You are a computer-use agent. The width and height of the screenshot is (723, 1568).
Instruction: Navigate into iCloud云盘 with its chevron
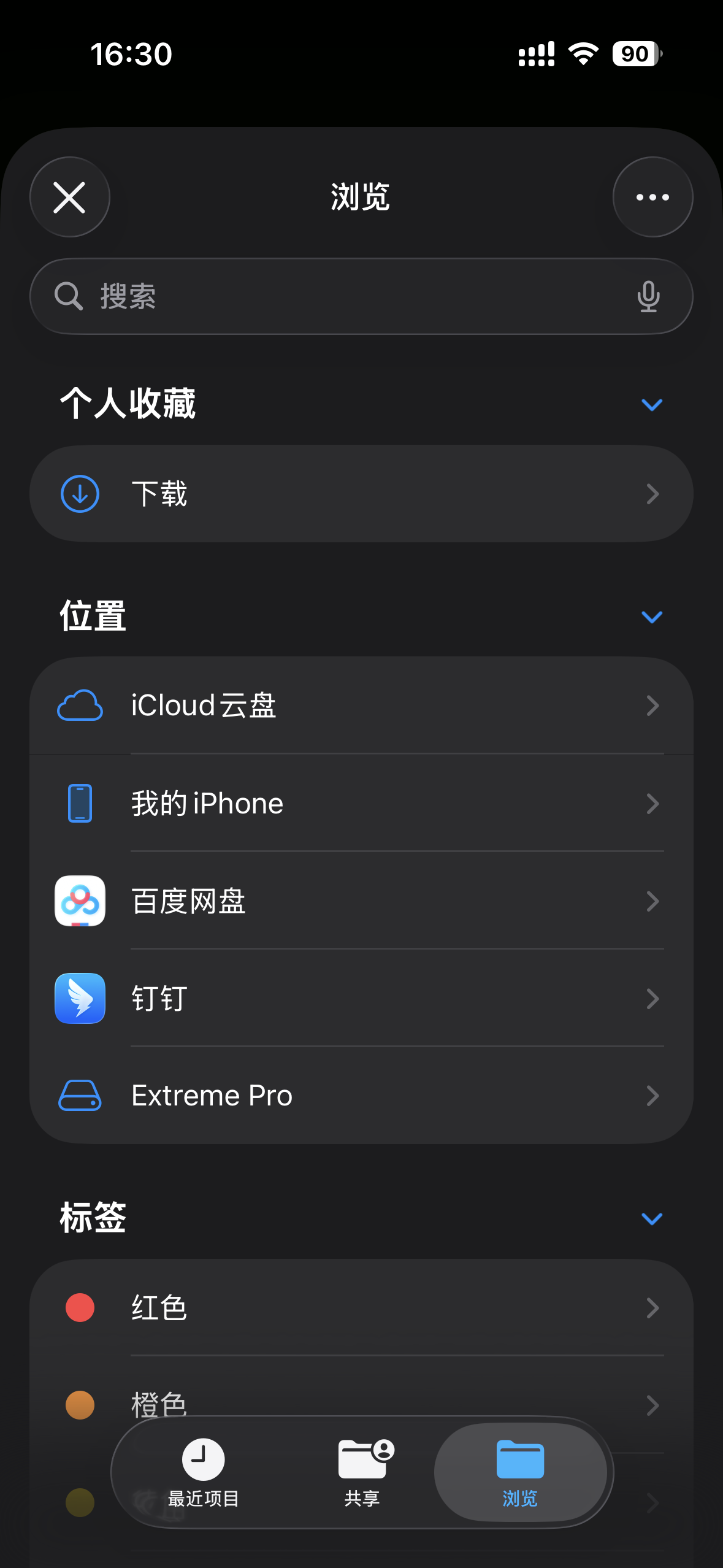point(653,705)
